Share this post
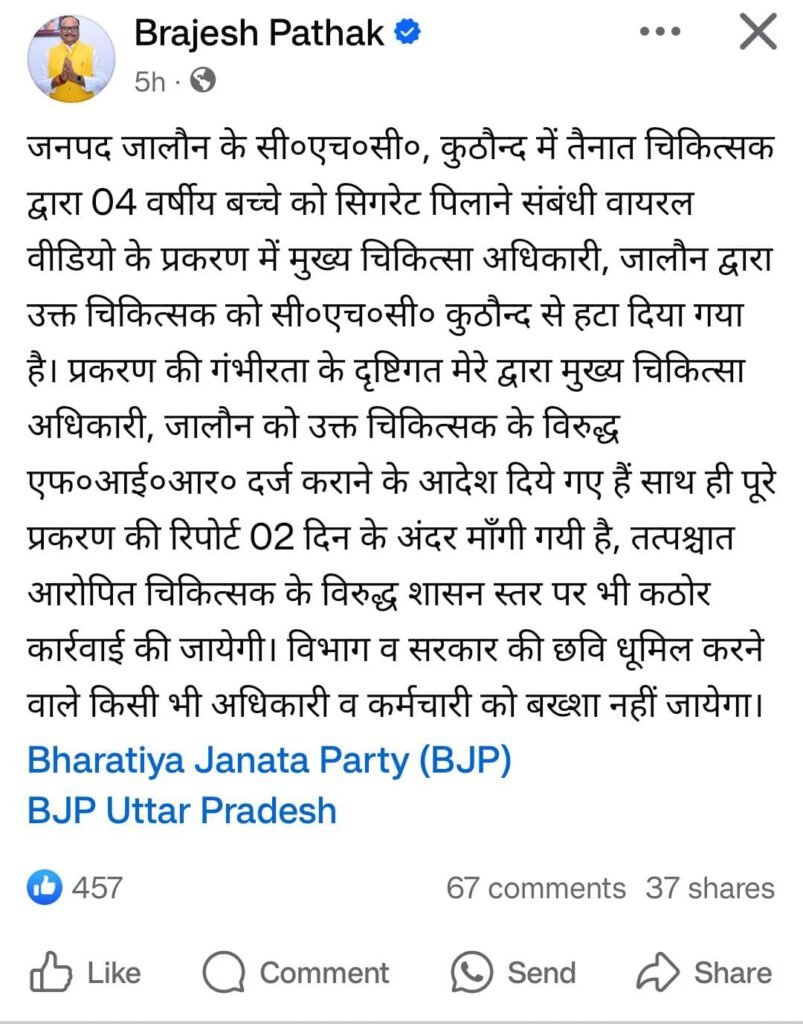The image size is (803, 1024). (x=704, y=972)
